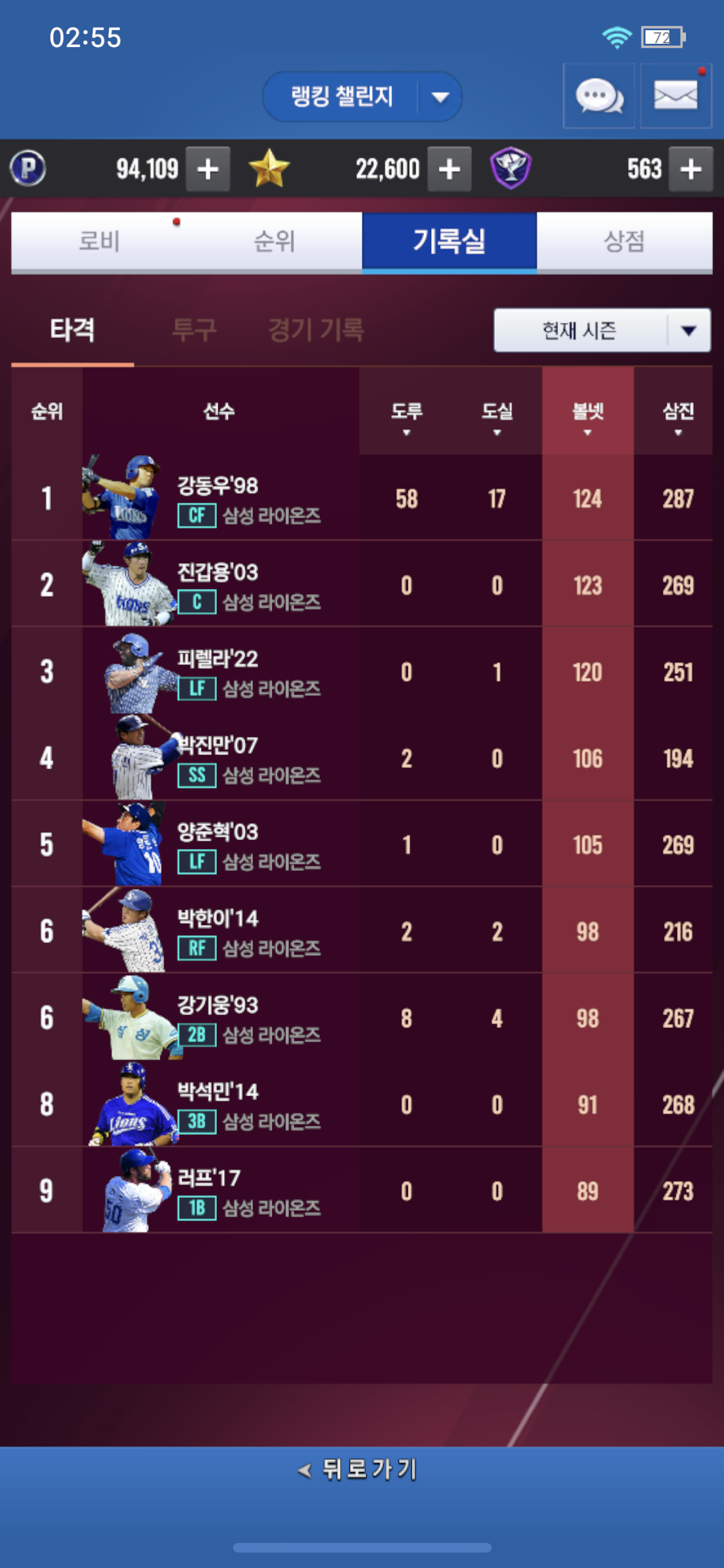This screenshot has width=724, height=1568.
Task: Add more P points with plus button
Action: (207, 169)
